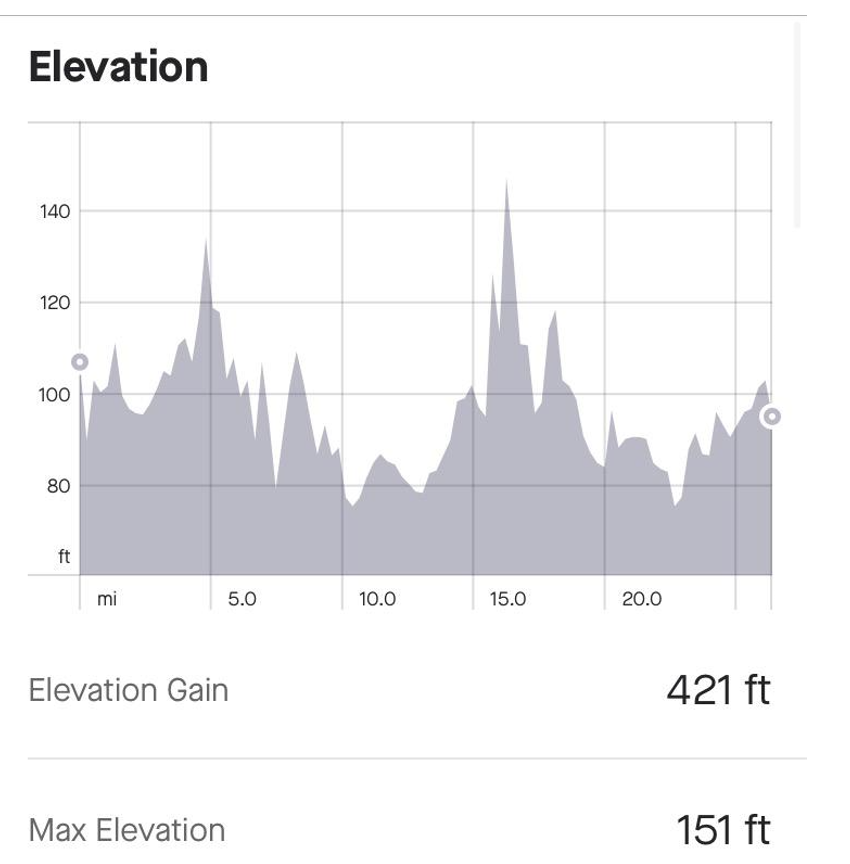Select the end point marker on elevation chart

(771, 417)
